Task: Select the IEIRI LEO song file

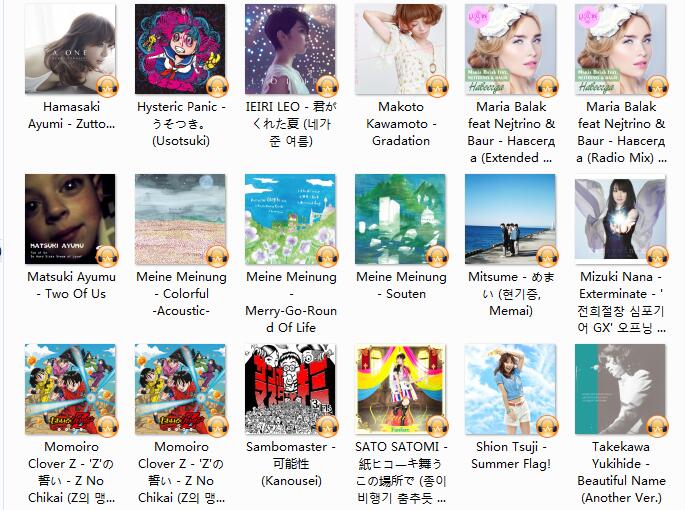Action: [x=291, y=49]
